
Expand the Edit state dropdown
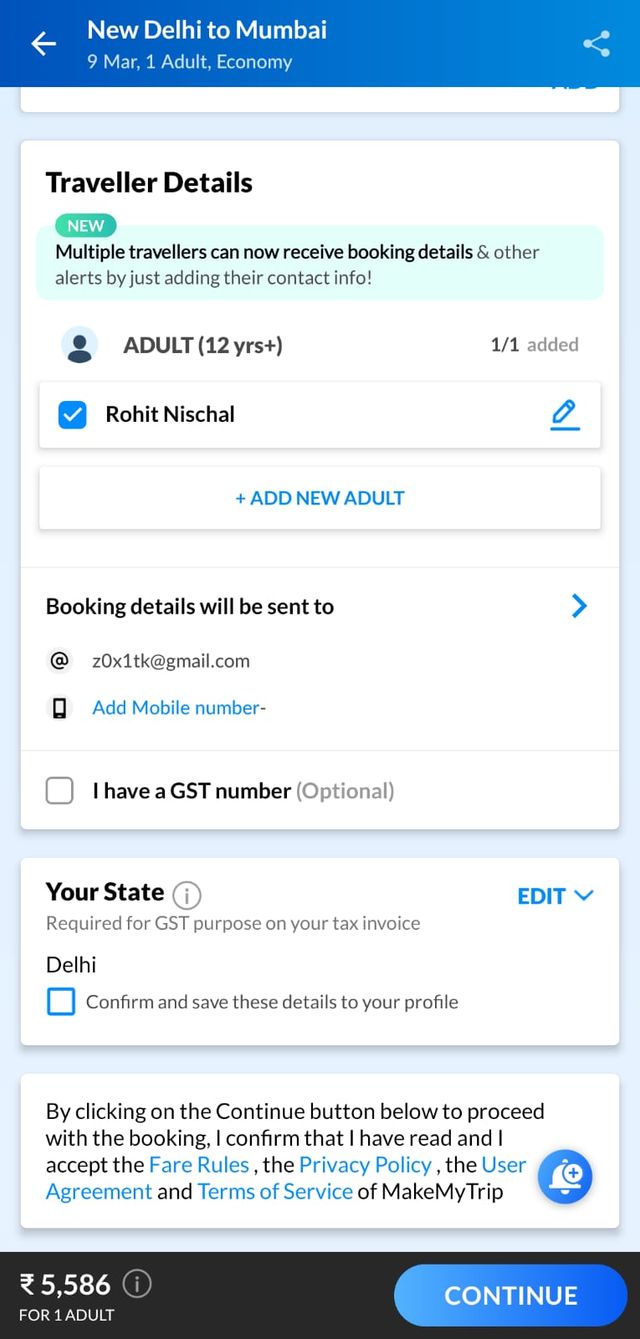pos(555,896)
